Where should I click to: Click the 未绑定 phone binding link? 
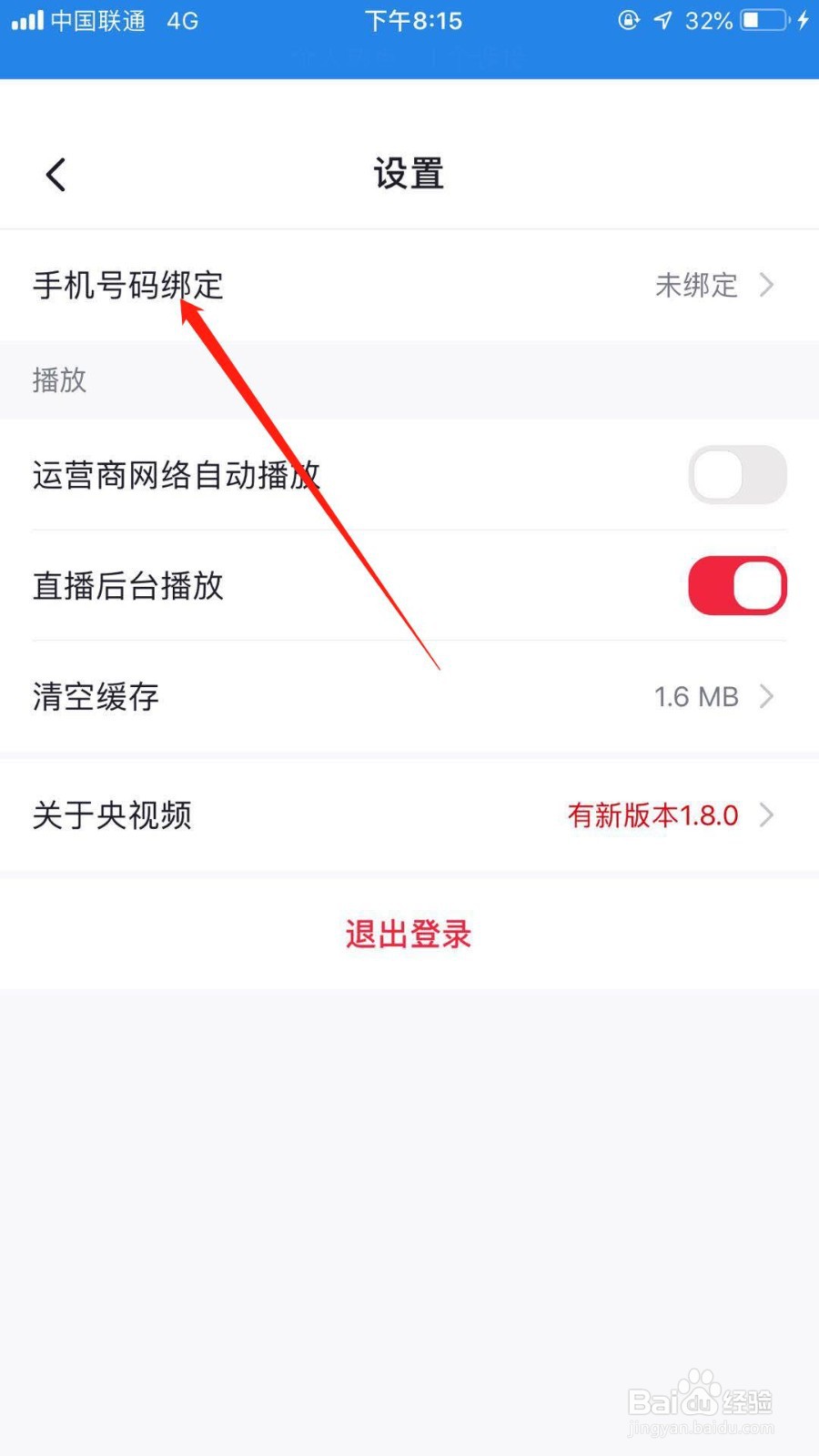[696, 286]
